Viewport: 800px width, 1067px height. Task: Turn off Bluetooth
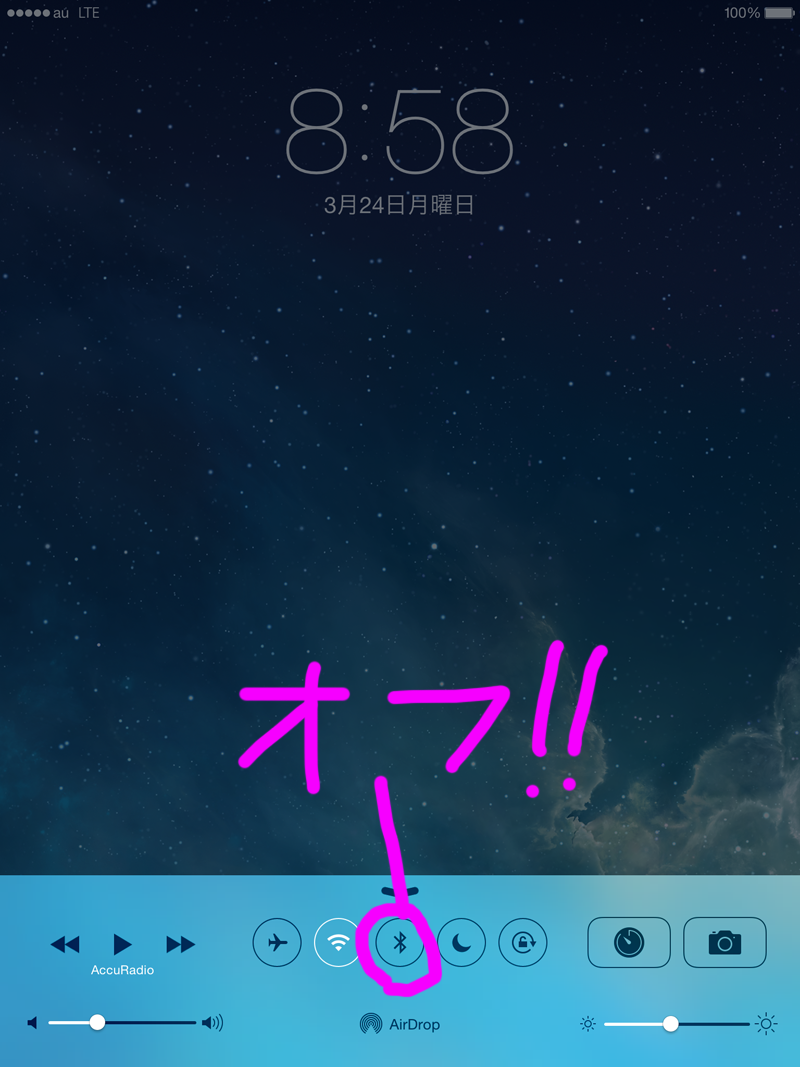(x=400, y=942)
